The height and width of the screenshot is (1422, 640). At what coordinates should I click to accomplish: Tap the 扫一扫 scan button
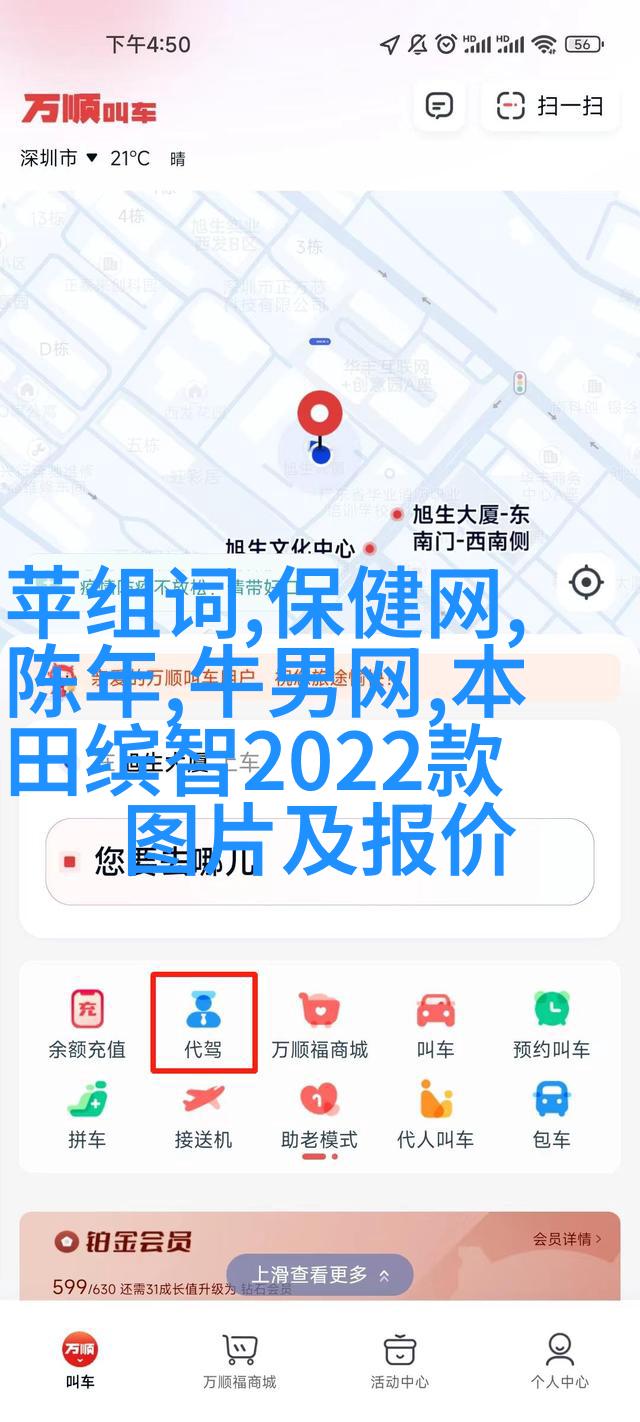click(x=551, y=106)
